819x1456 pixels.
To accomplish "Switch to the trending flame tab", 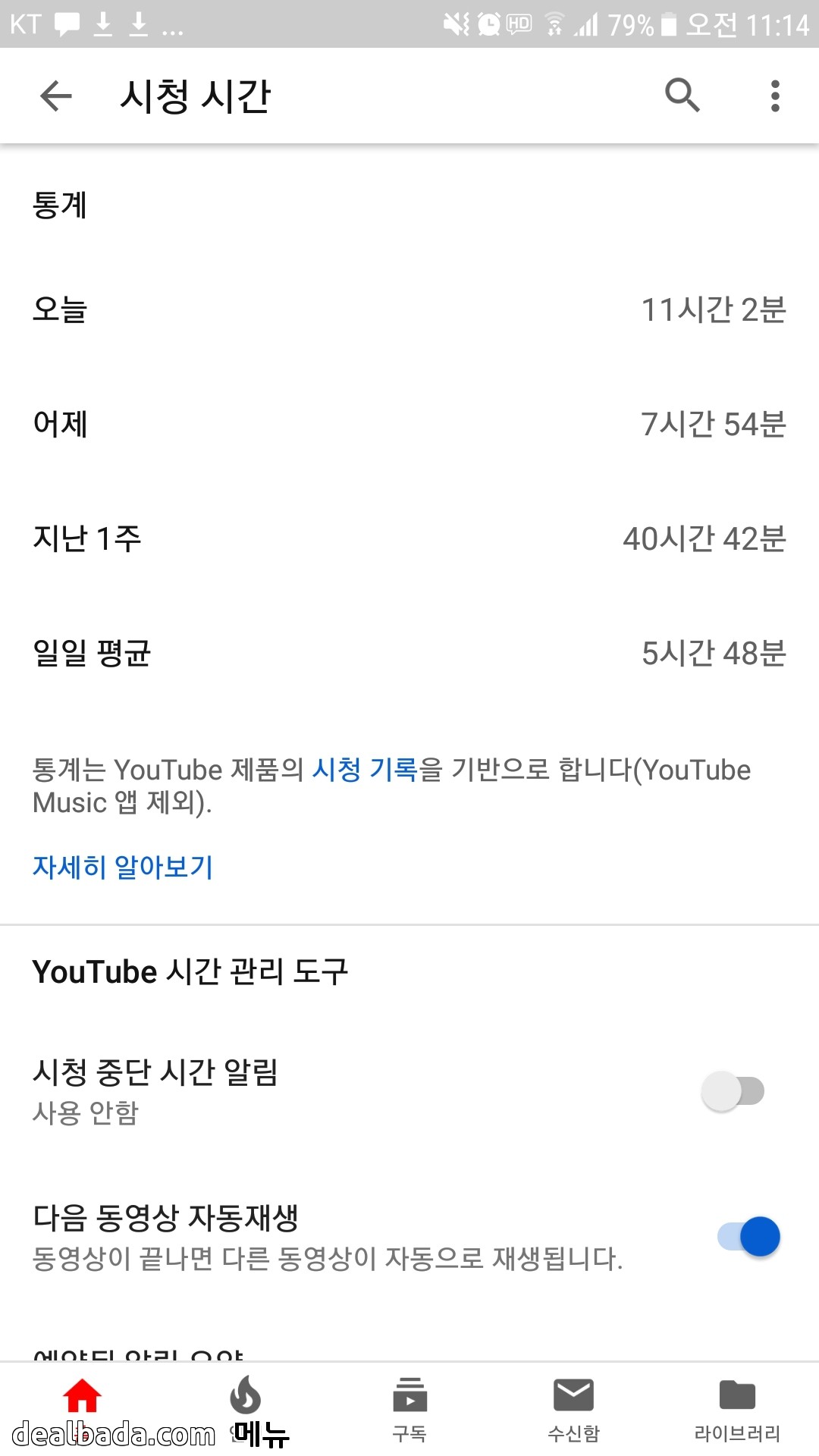I will (x=246, y=1398).
